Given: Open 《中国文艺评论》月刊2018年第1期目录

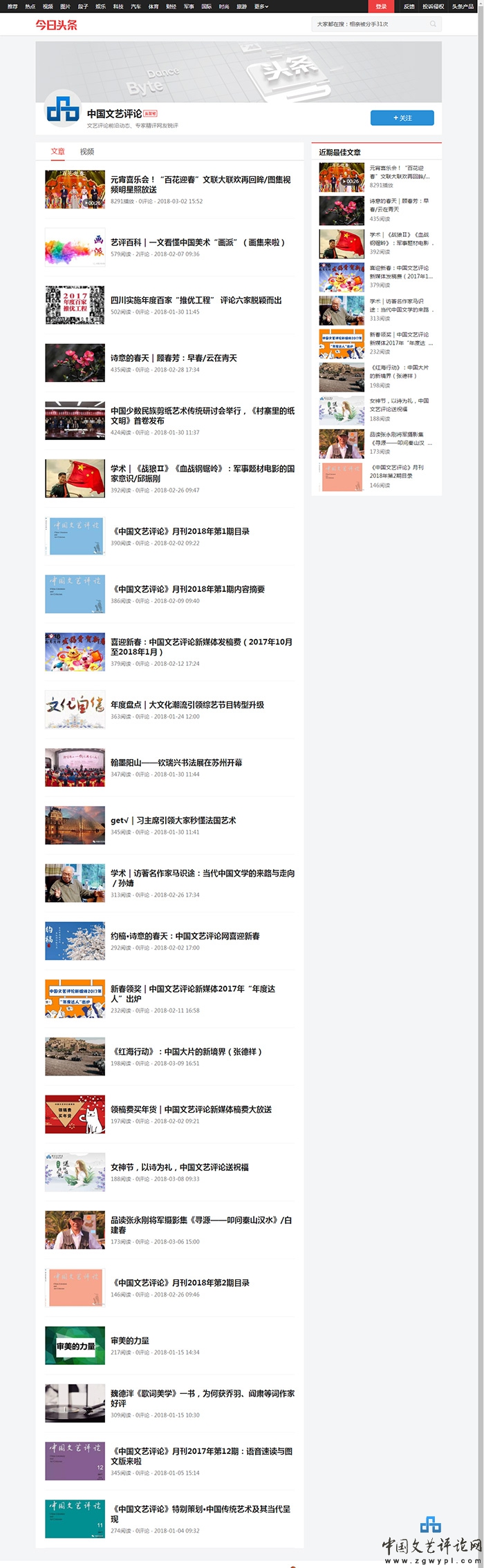Looking at the screenshot, I should (x=180, y=531).
